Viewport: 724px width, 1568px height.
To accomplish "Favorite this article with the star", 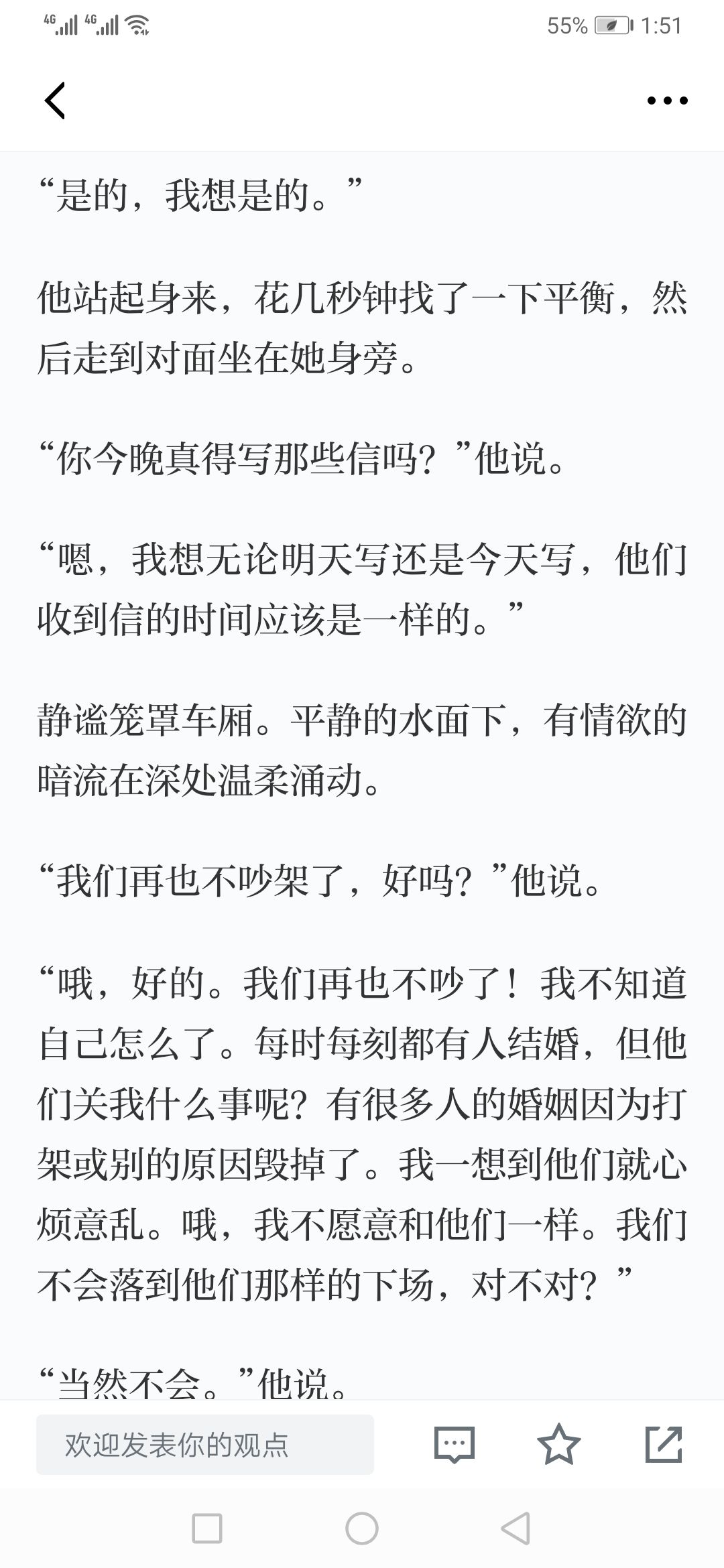I will pyautogui.click(x=559, y=1444).
